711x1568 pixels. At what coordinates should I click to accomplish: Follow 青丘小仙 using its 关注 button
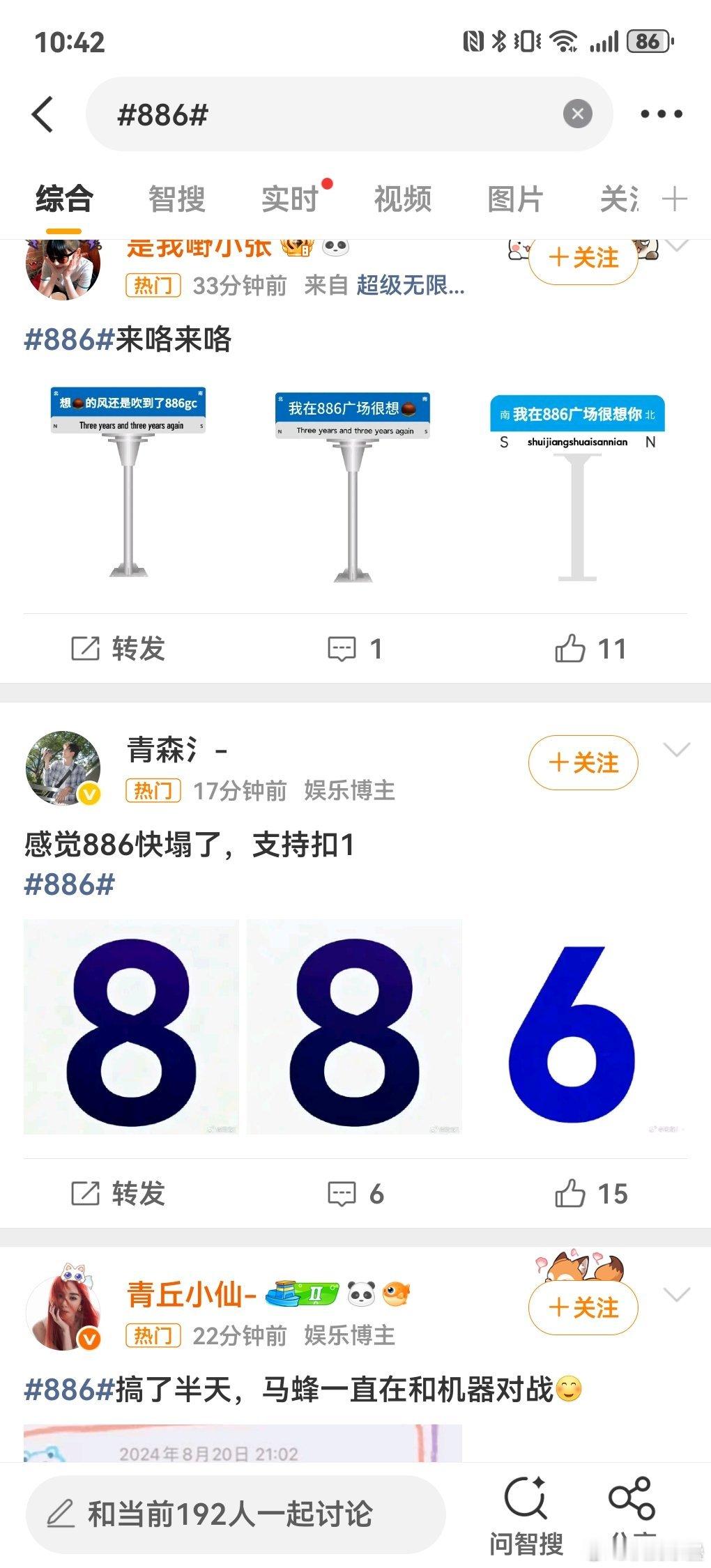584,1308
